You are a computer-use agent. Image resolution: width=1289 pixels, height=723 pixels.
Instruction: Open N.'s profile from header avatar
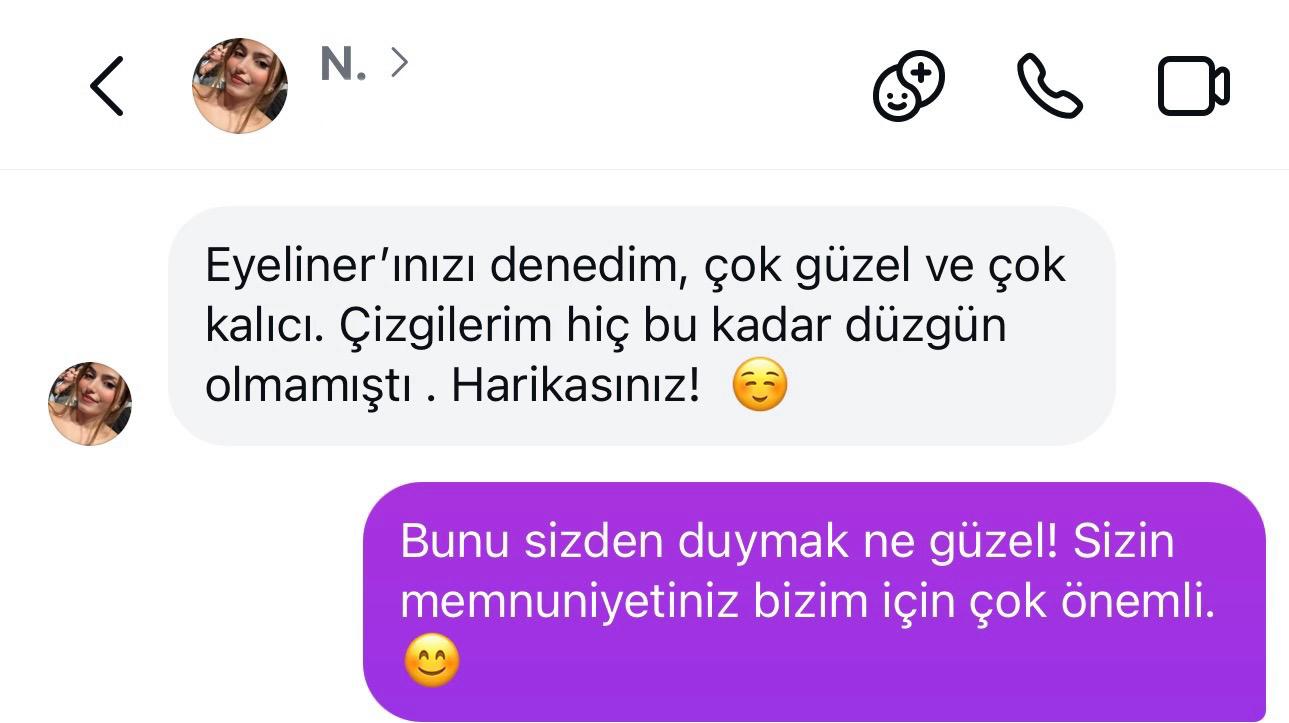(240, 87)
